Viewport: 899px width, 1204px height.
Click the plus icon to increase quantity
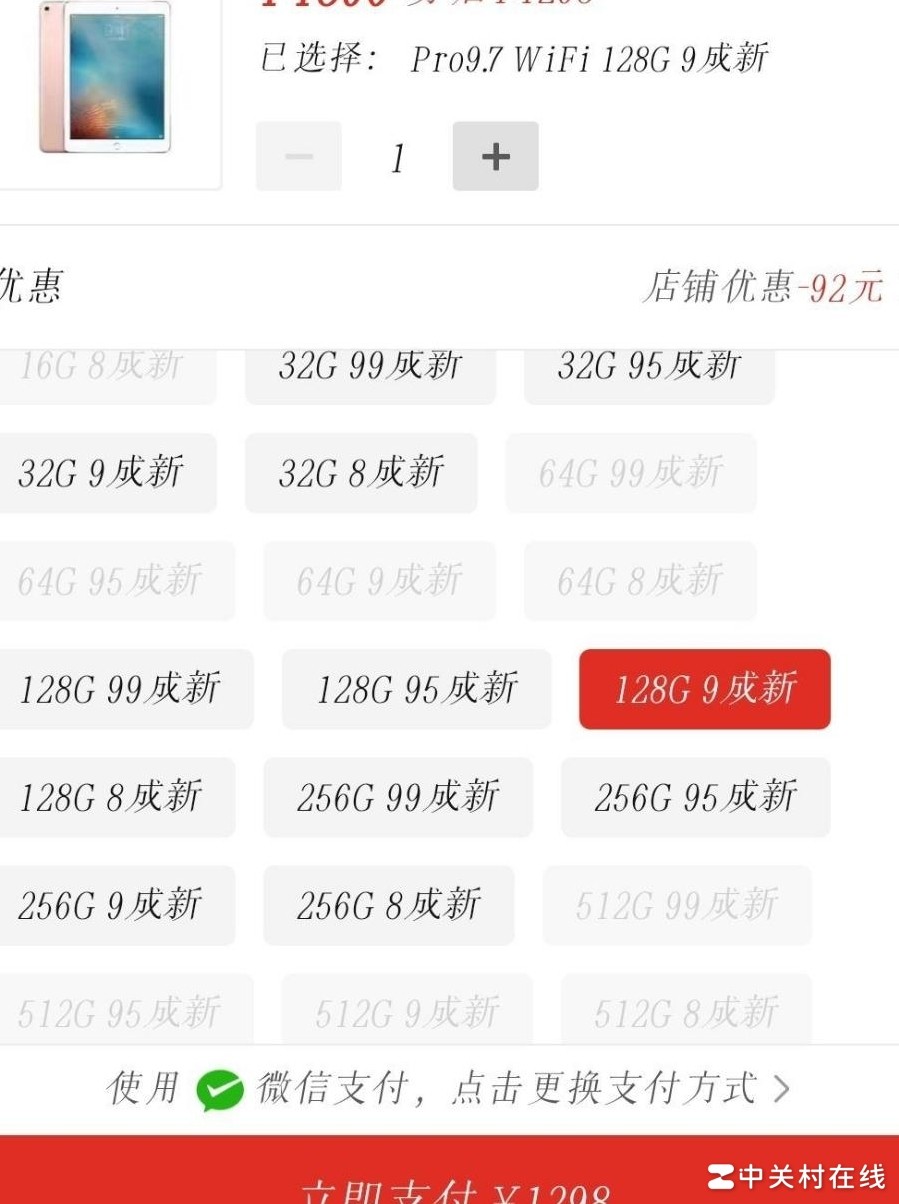495,155
